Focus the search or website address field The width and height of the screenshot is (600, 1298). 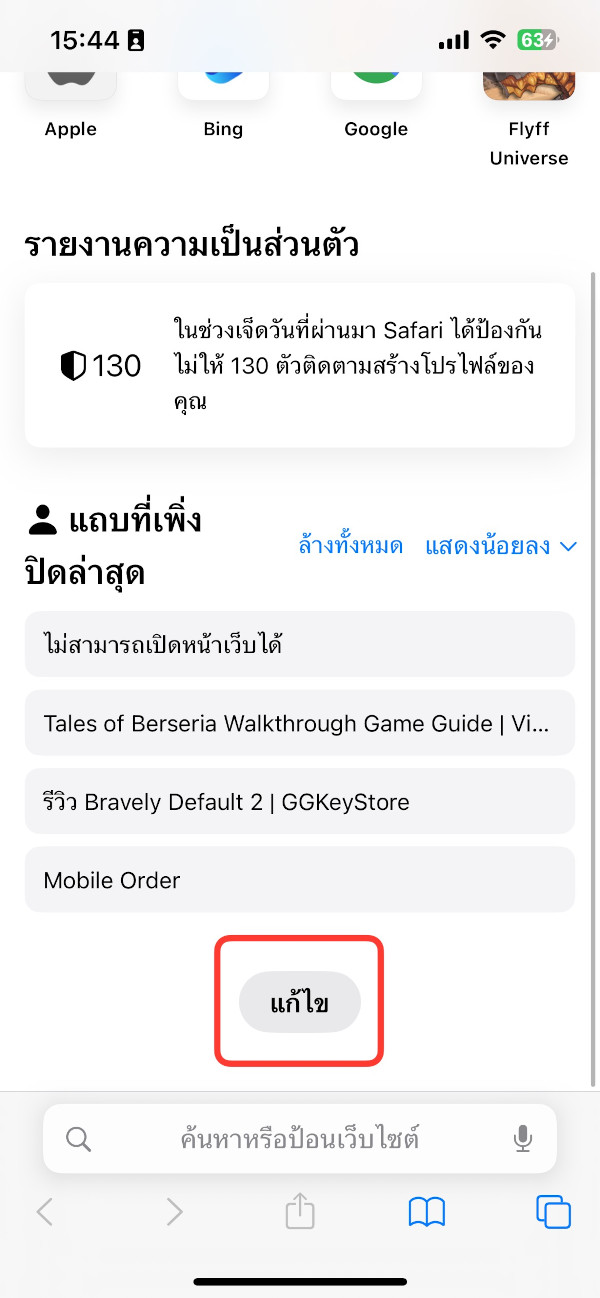click(299, 1138)
